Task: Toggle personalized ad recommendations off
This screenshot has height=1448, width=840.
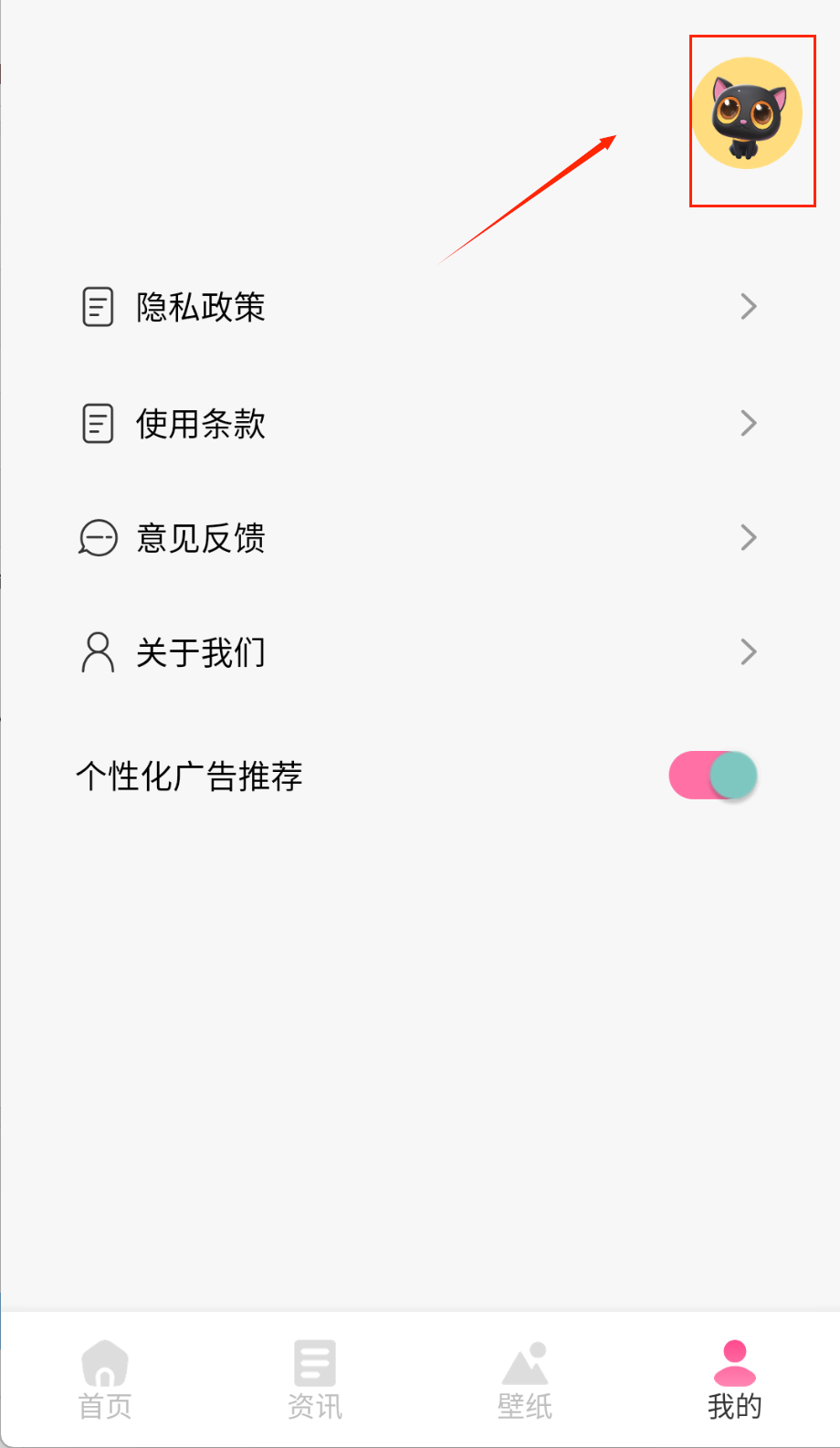Action: 711,775
